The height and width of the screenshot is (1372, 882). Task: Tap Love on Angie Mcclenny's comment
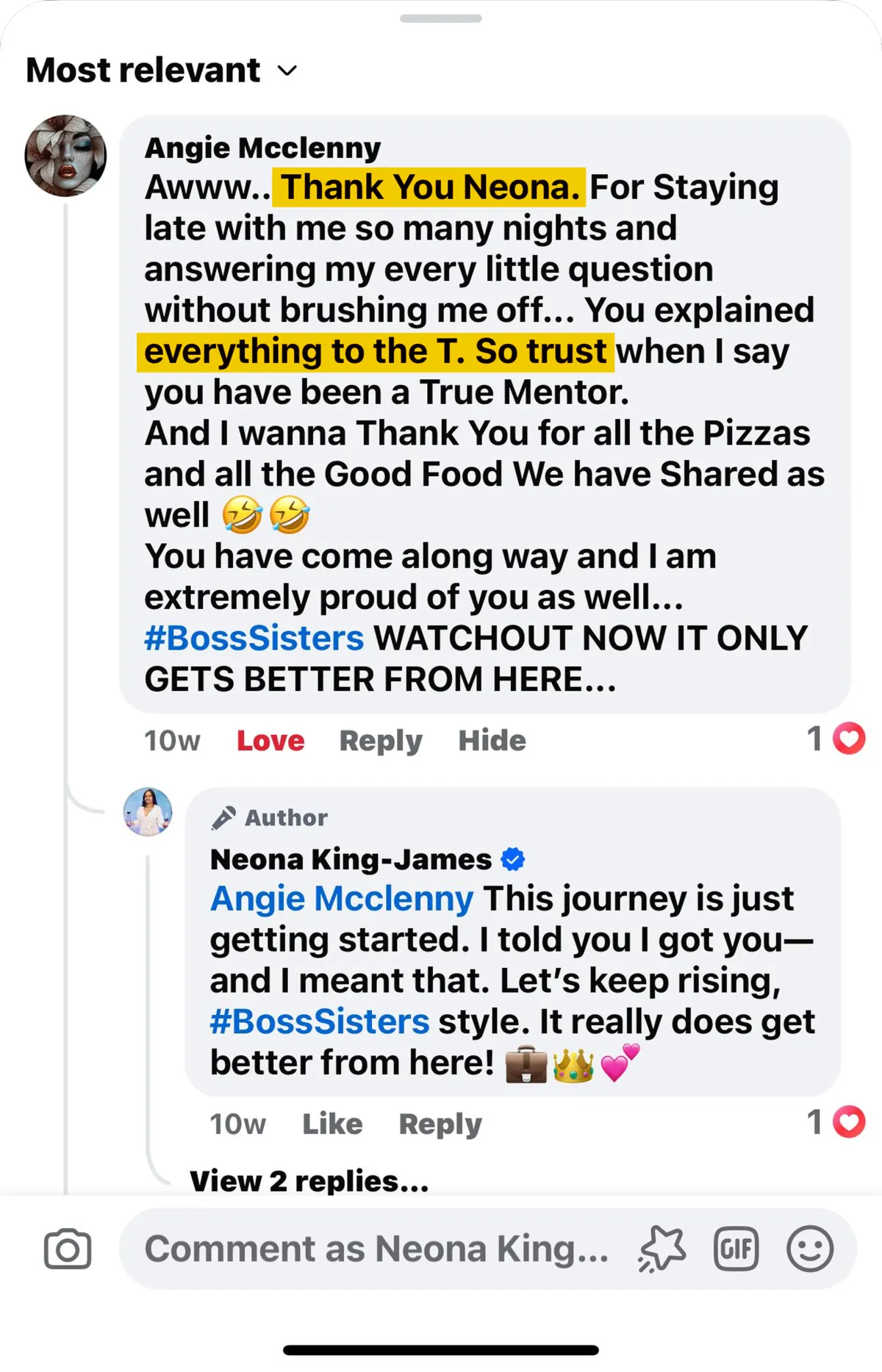270,740
